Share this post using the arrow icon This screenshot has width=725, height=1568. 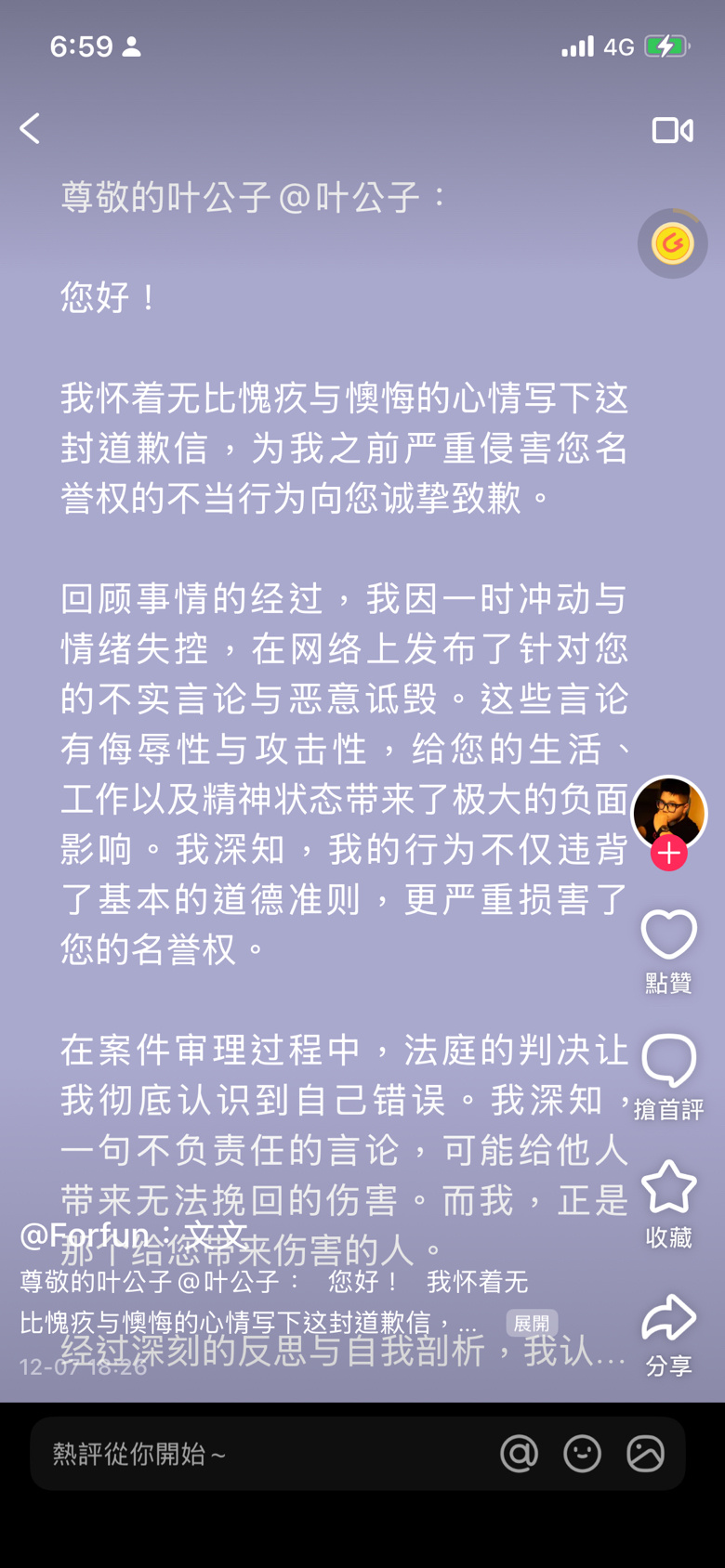tap(669, 1317)
